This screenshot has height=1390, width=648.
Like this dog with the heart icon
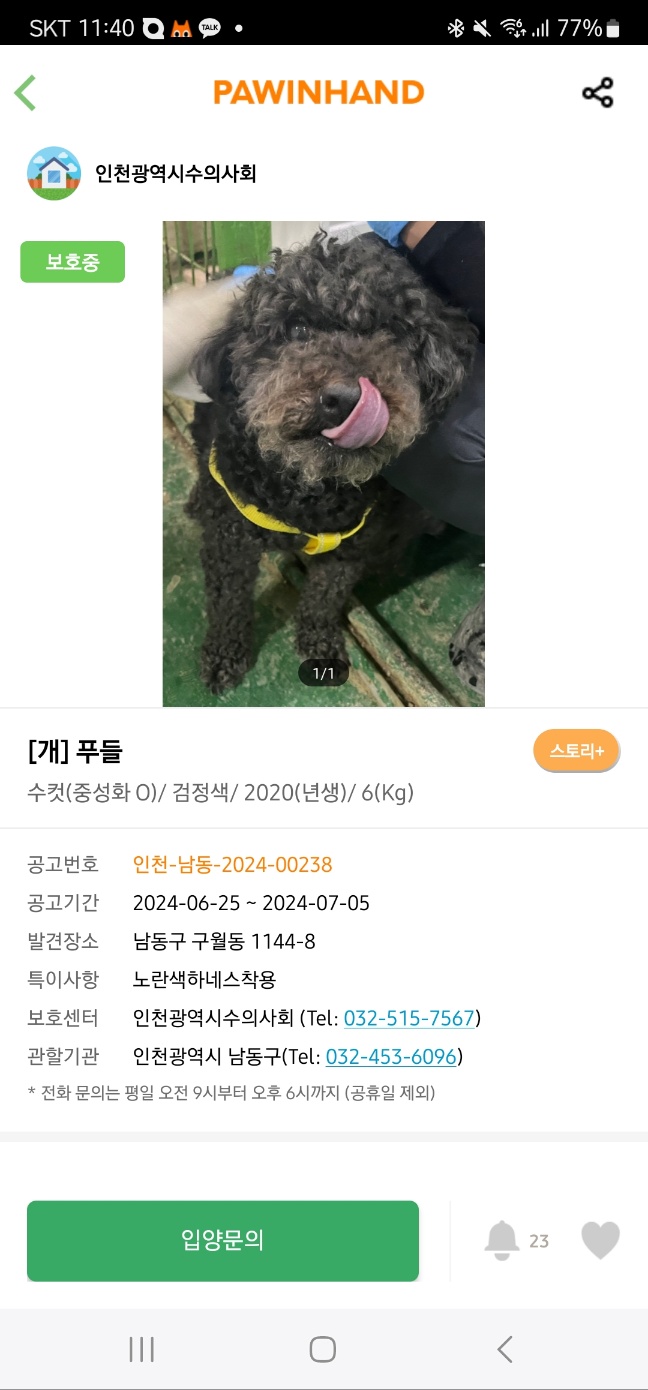pyautogui.click(x=600, y=1240)
